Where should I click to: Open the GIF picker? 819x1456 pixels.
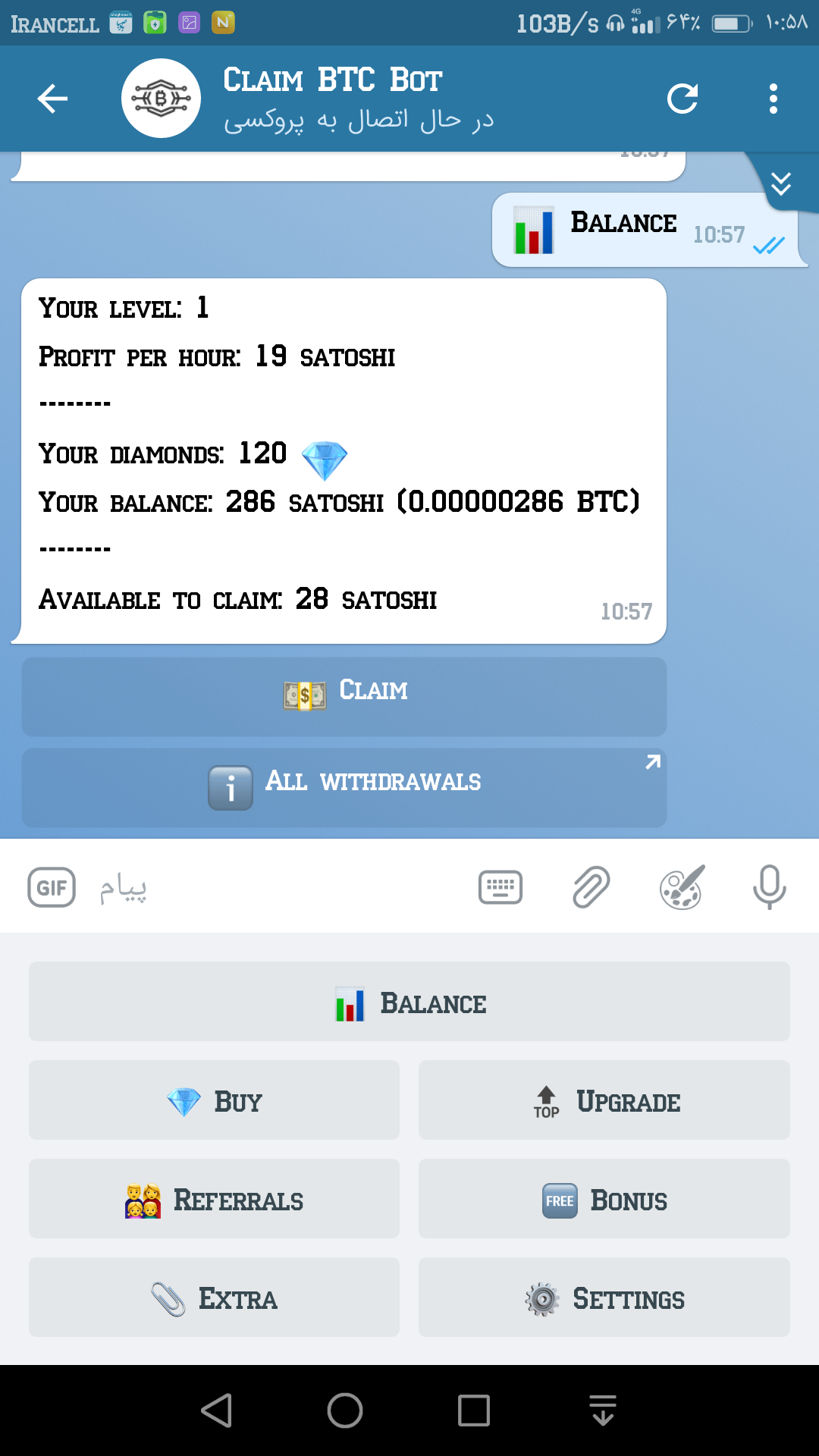tap(50, 887)
